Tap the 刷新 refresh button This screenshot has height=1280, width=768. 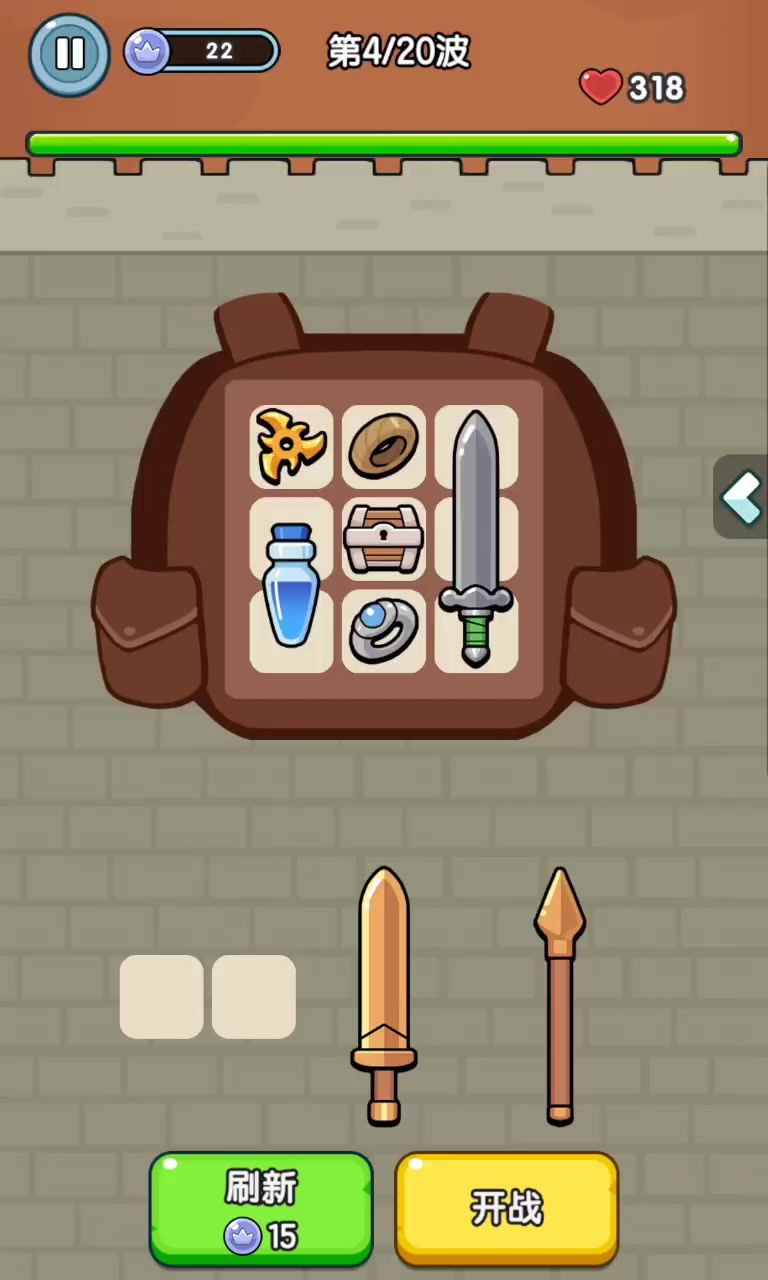click(261, 1209)
